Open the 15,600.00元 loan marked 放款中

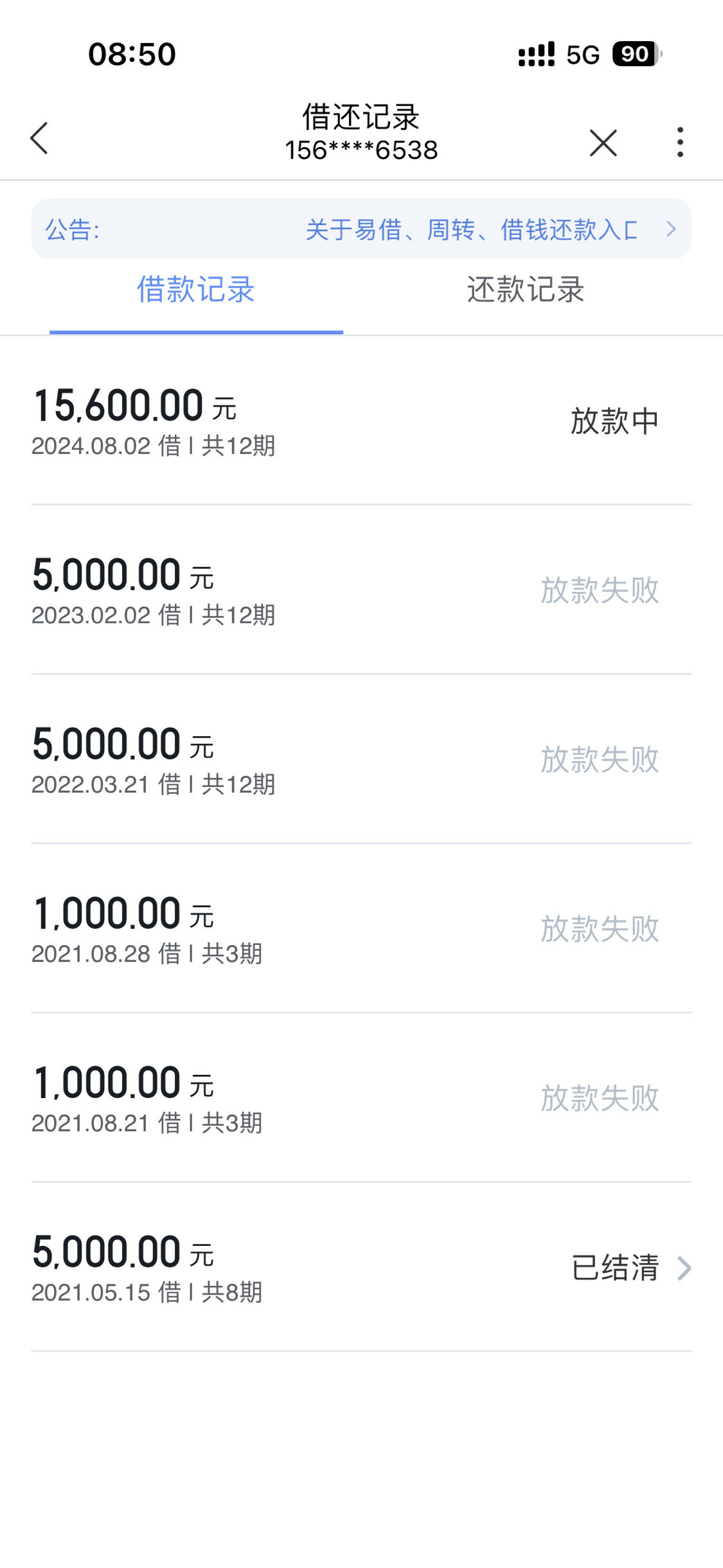(361, 421)
